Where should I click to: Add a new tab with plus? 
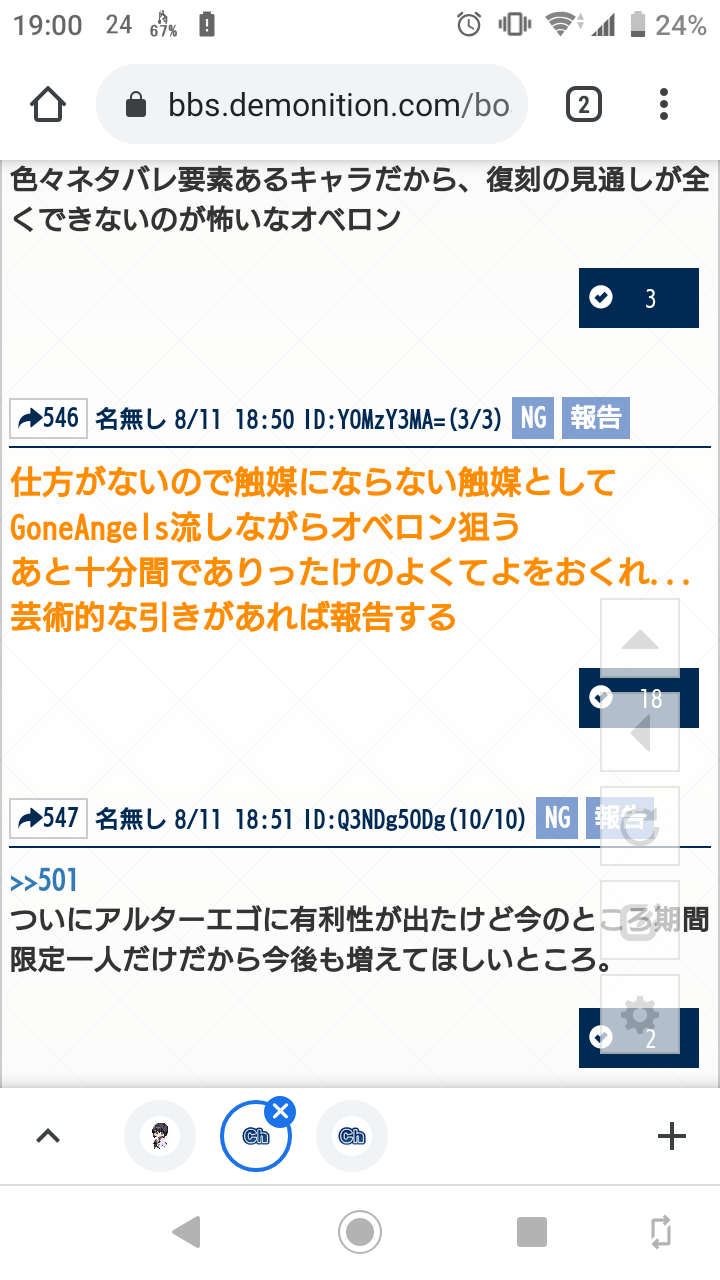pyautogui.click(x=671, y=1136)
